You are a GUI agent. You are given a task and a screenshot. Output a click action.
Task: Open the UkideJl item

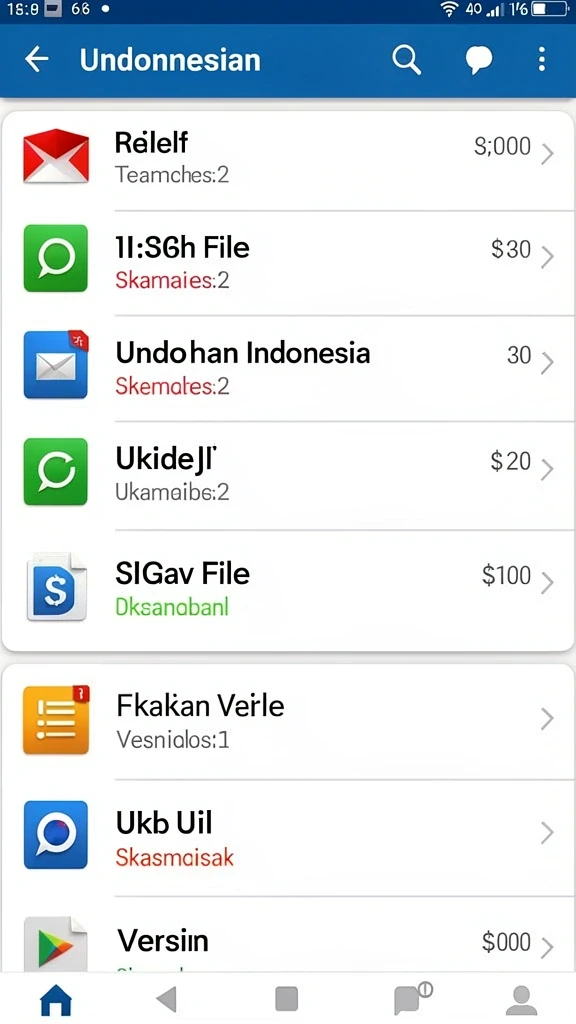(288, 475)
